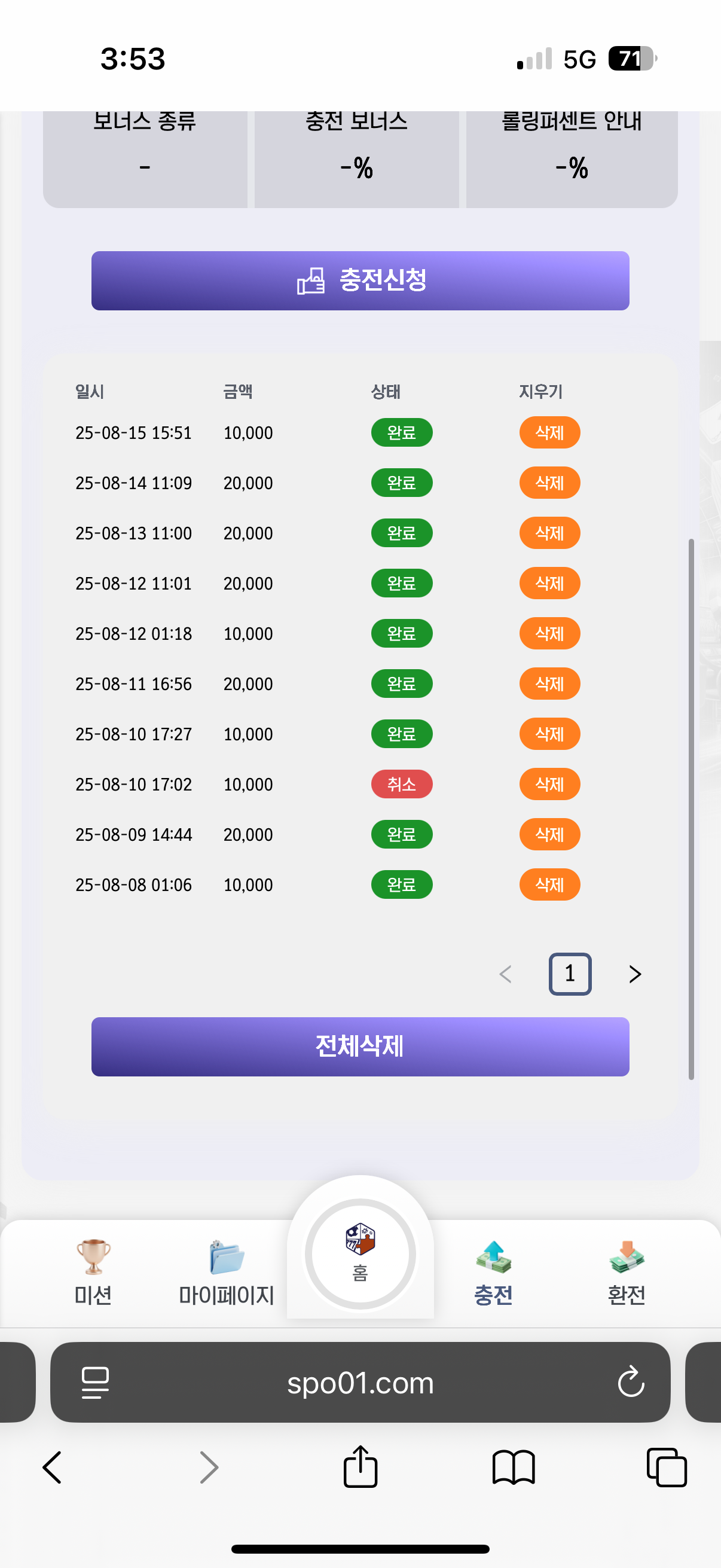The image size is (721, 1568).
Task: Open Safari bookmarks
Action: pyautogui.click(x=514, y=1467)
